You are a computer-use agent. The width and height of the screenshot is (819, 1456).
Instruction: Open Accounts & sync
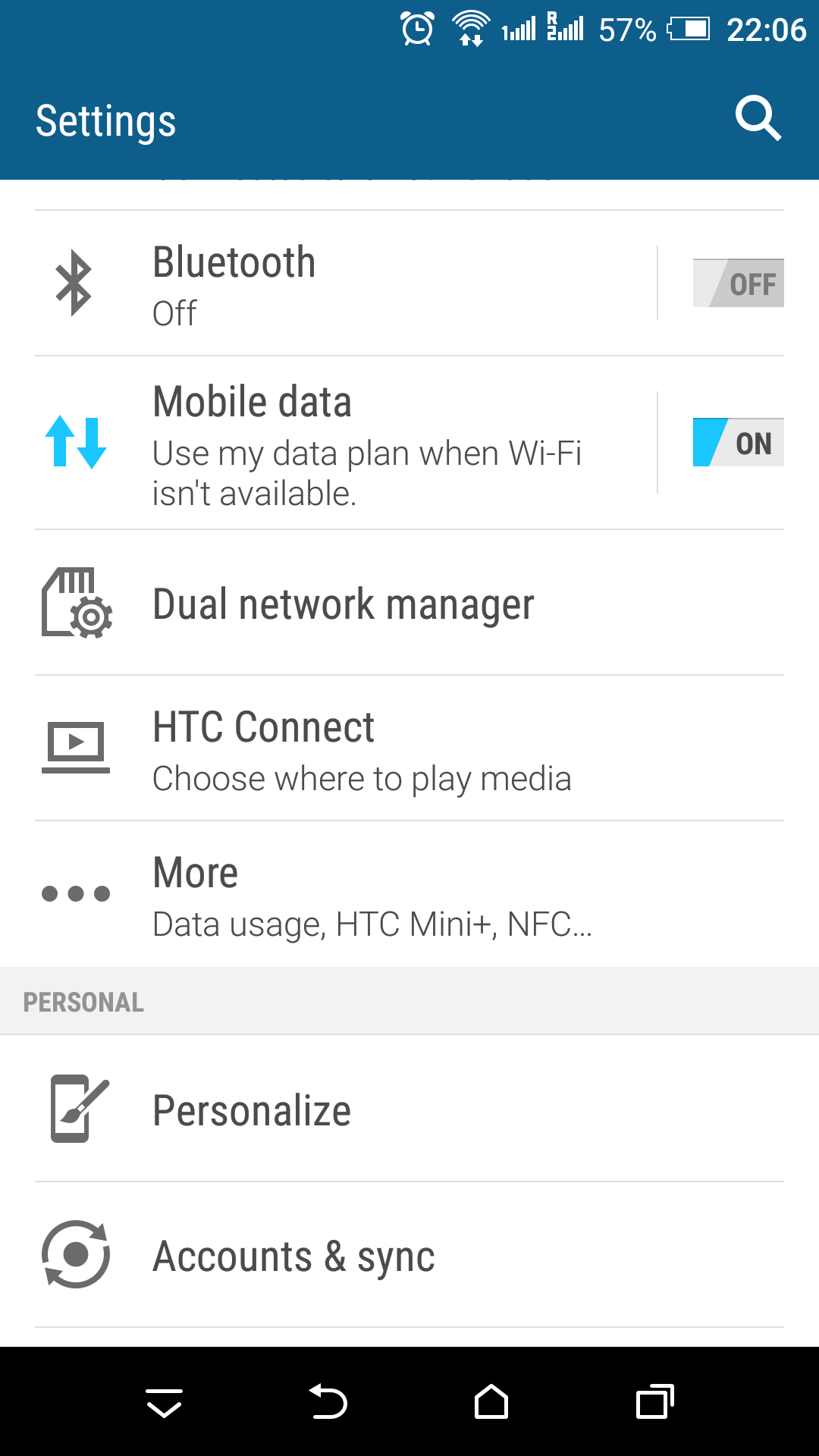coord(409,1255)
